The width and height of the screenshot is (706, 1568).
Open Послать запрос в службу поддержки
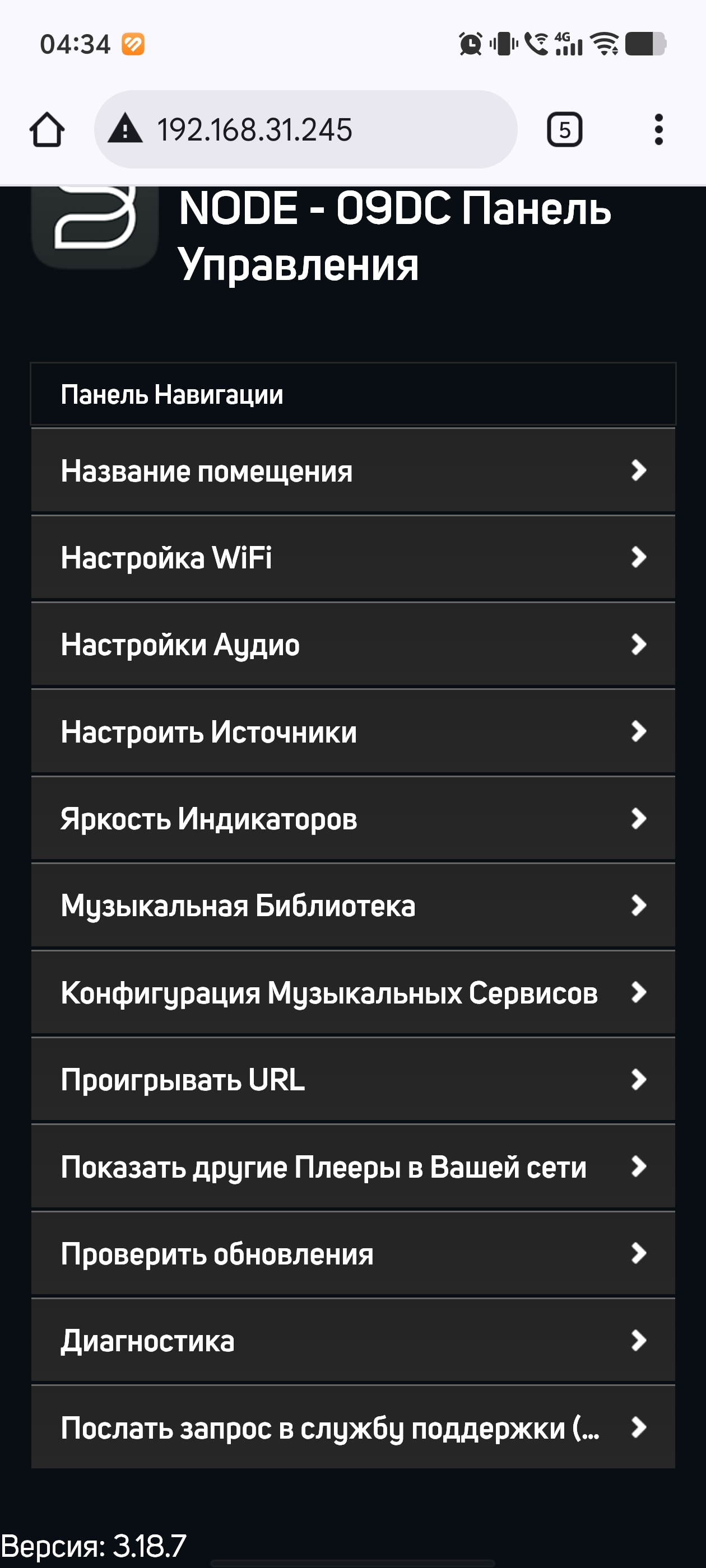[352, 1428]
